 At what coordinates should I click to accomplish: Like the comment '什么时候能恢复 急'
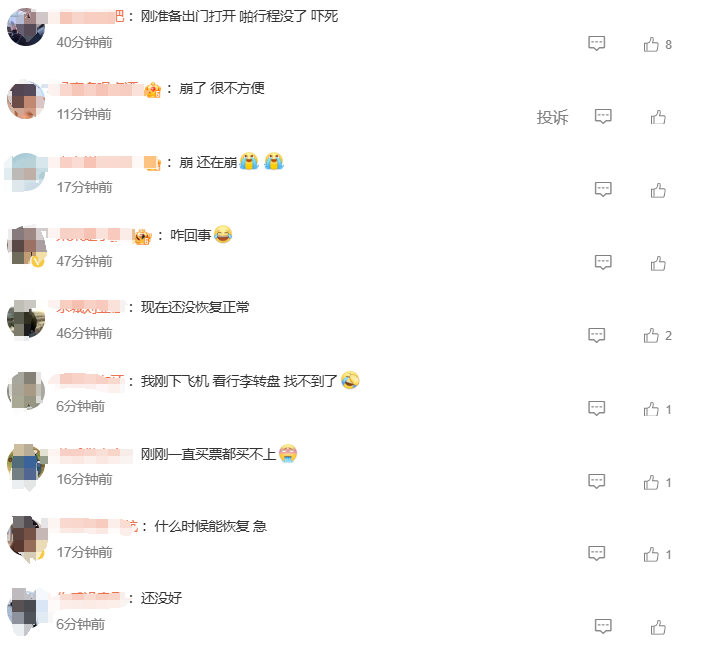pyautogui.click(x=652, y=554)
